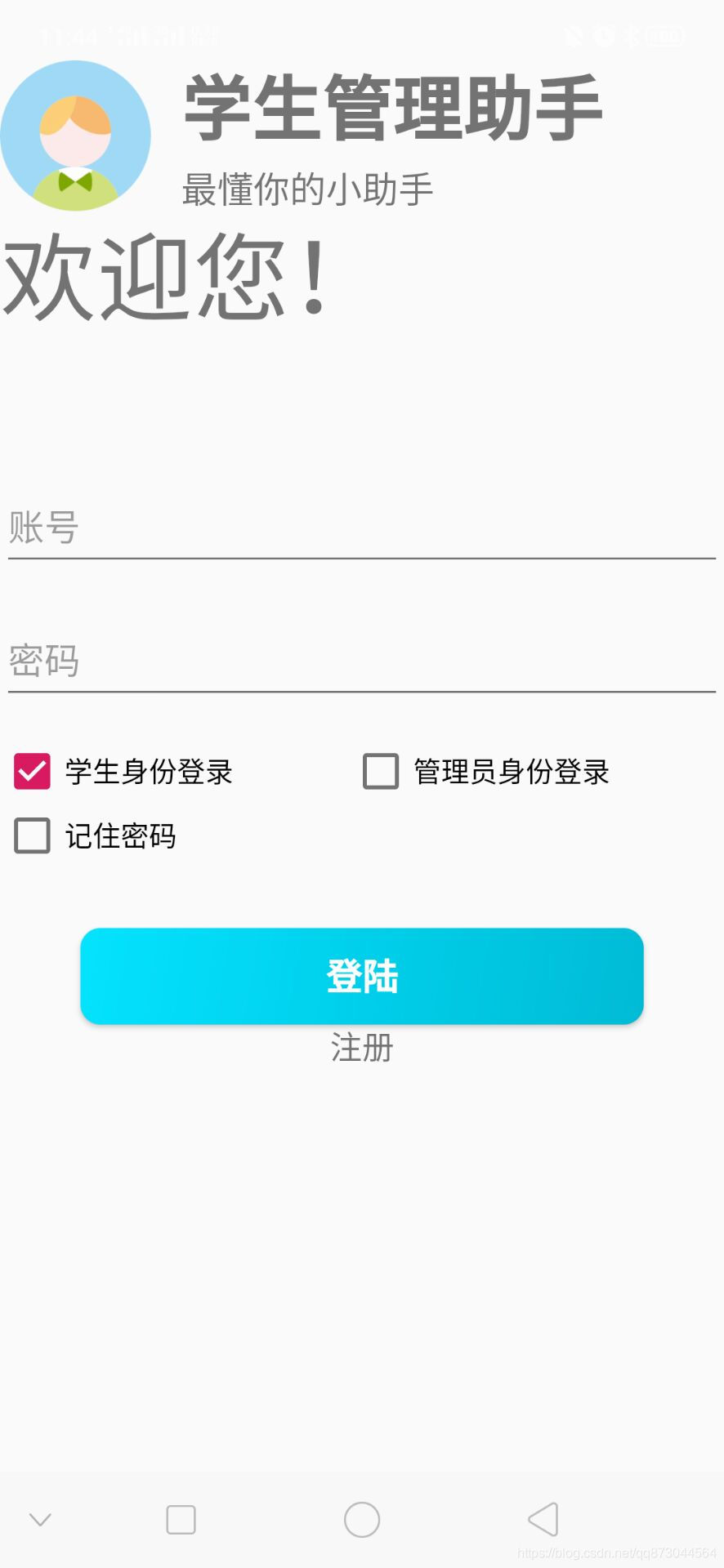Viewport: 724px width, 1568px height.
Task: Open the 注册 registration link
Action: click(362, 1048)
